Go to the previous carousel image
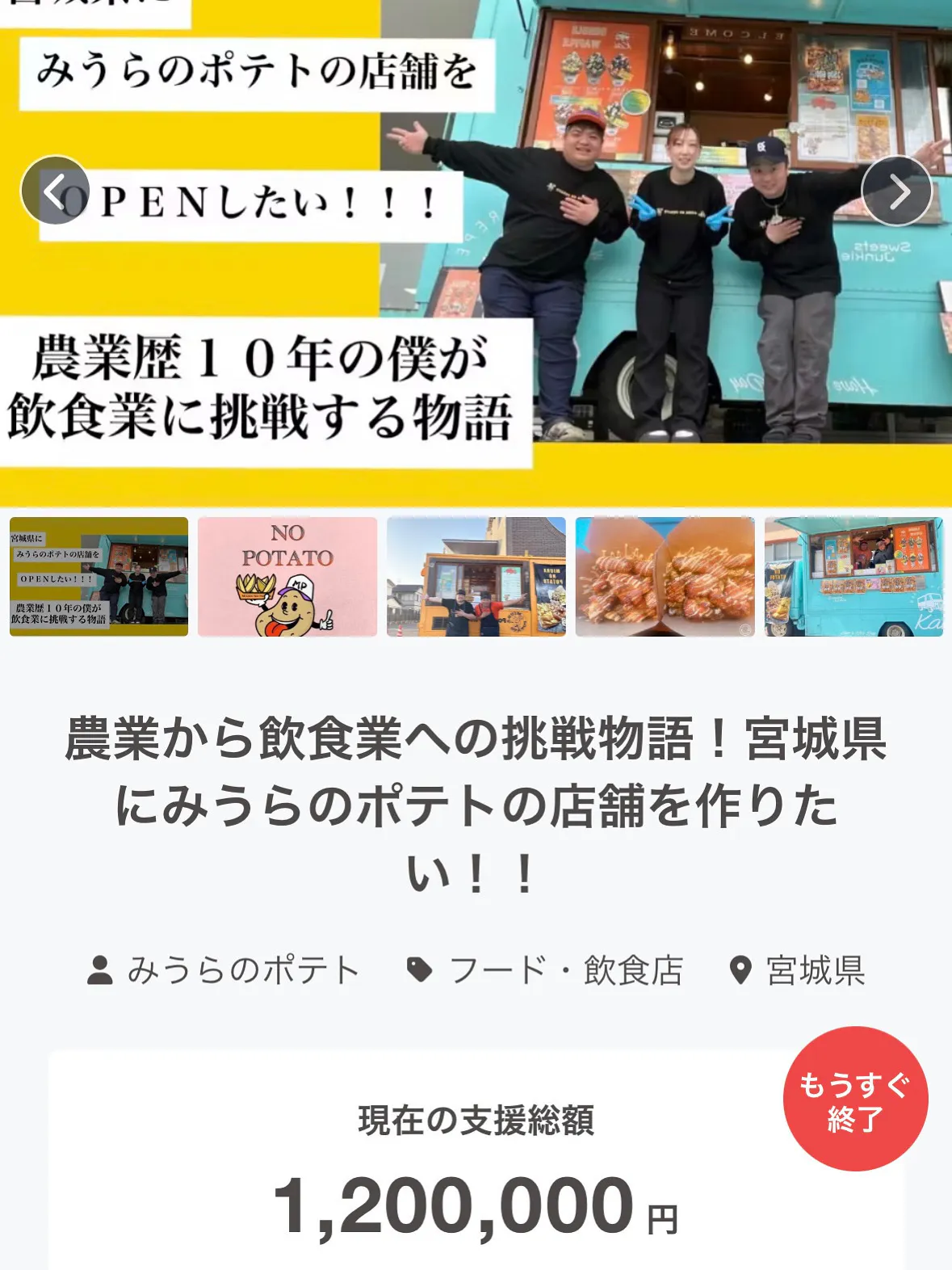Image resolution: width=952 pixels, height=1270 pixels. [55, 191]
